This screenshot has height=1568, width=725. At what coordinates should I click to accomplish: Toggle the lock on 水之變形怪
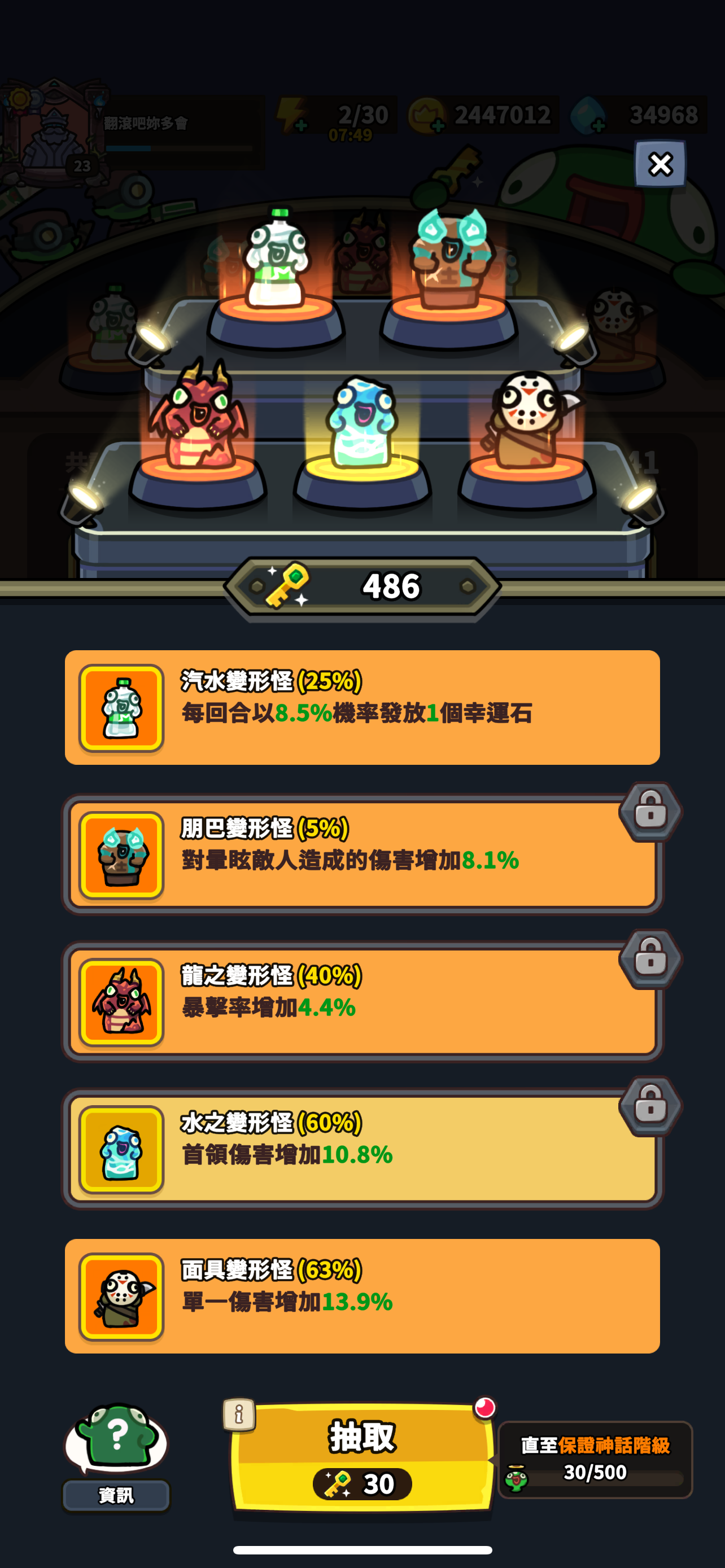650,1106
